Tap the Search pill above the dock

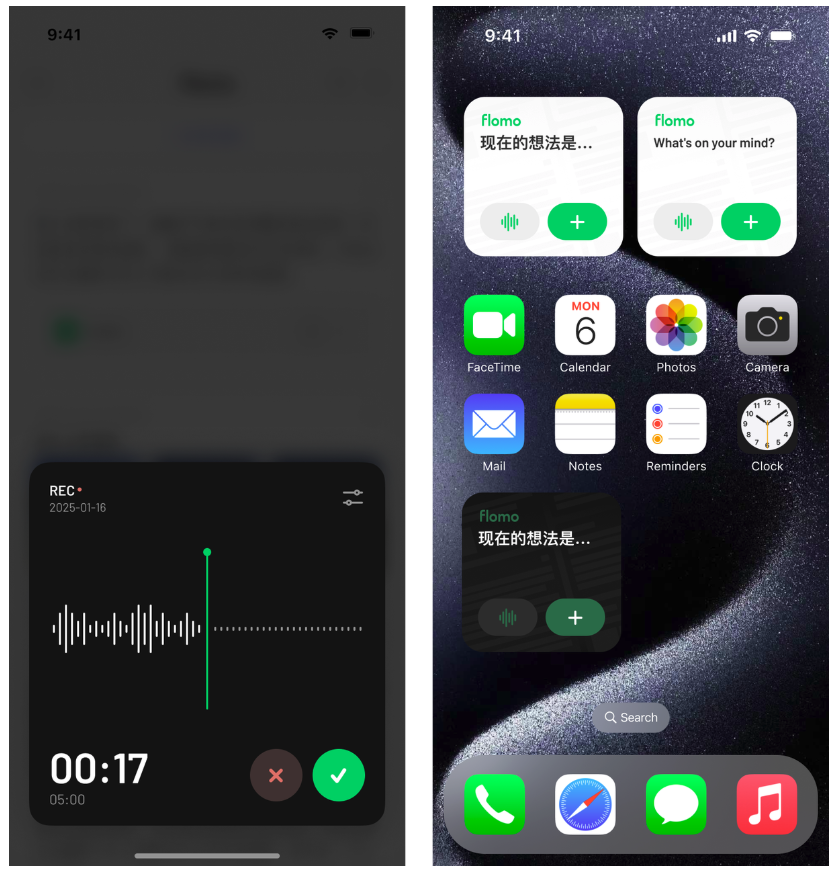(x=631, y=717)
